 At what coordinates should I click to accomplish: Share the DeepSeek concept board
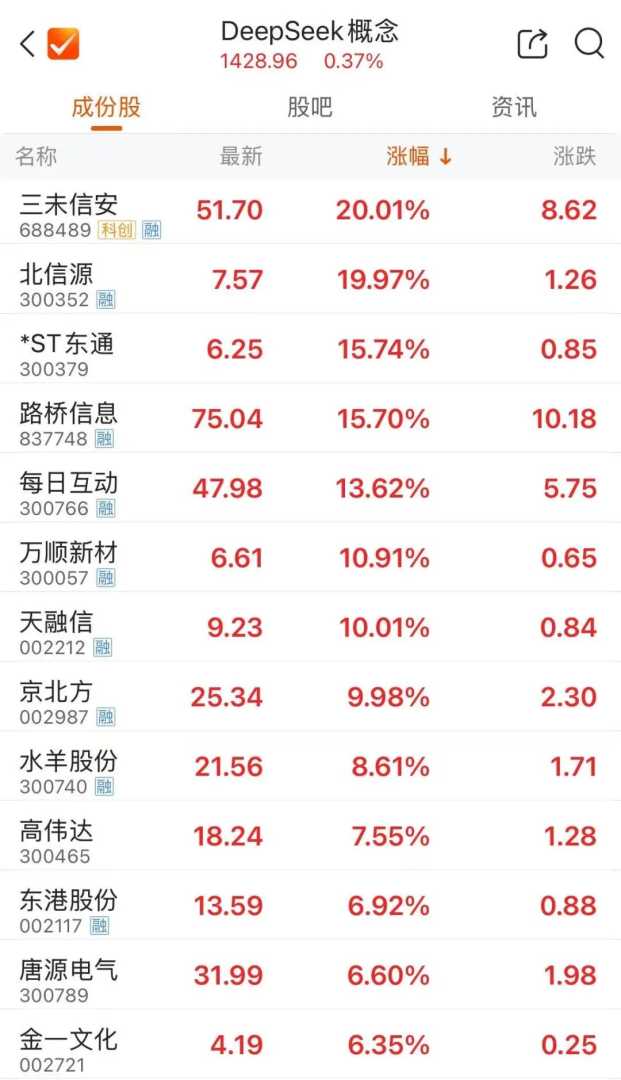point(533,44)
